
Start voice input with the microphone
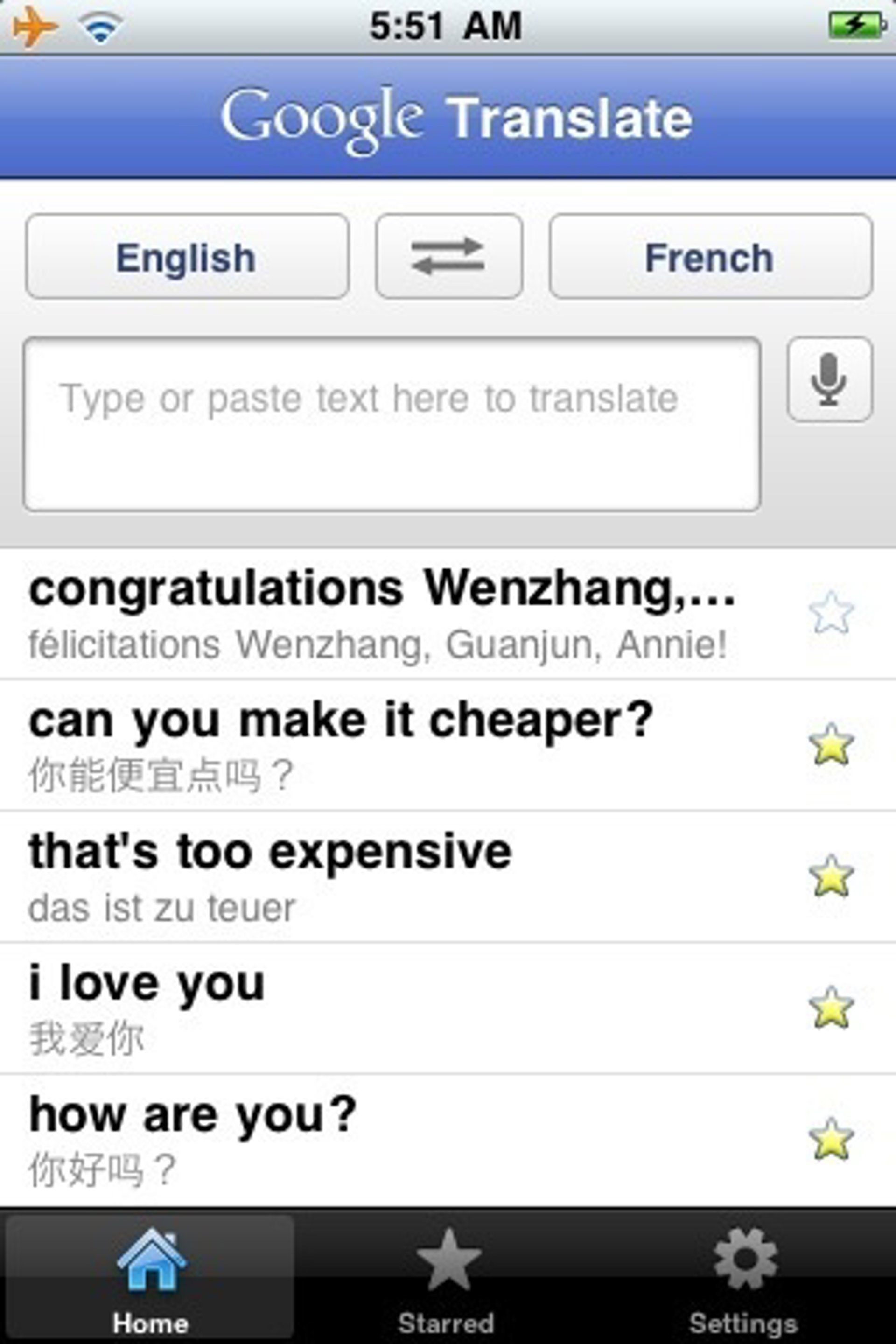(829, 379)
